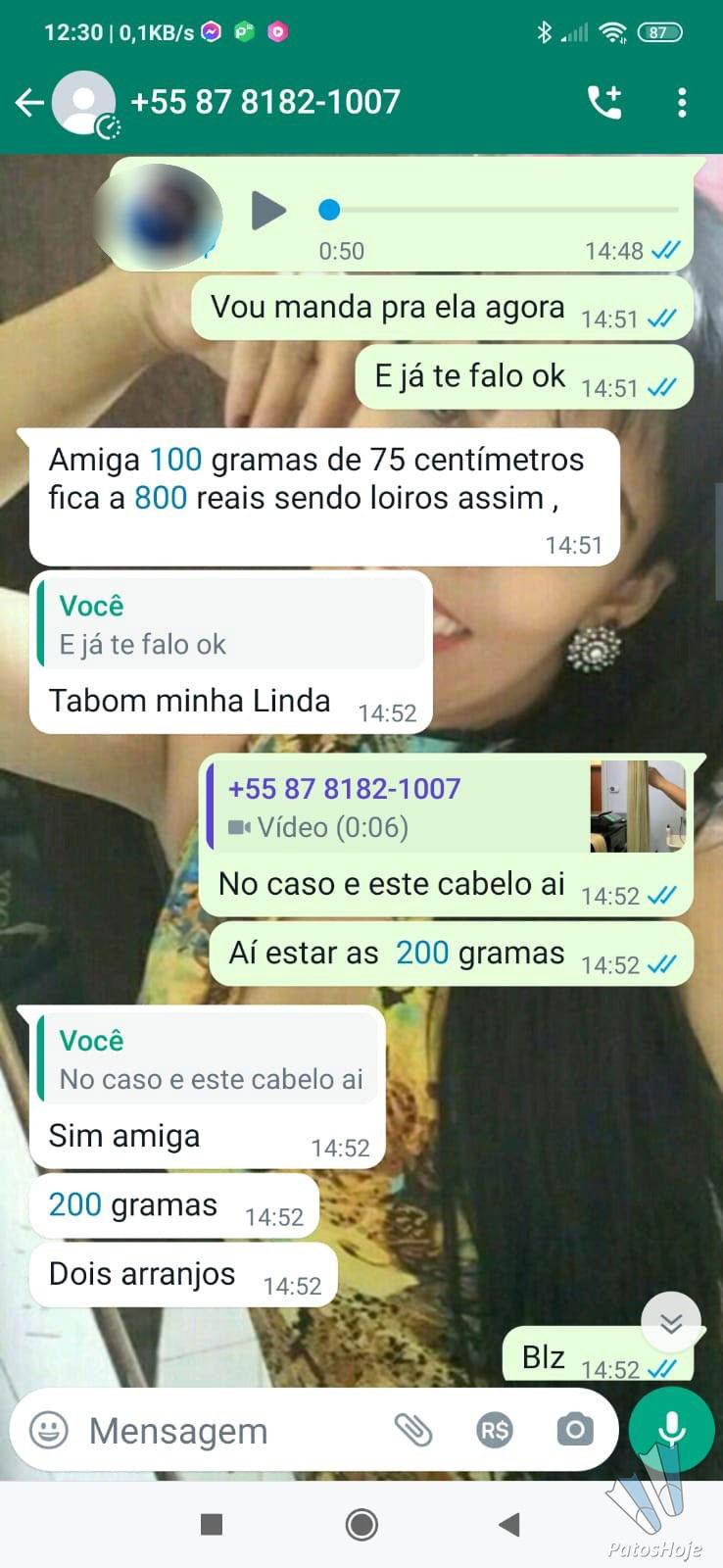Go to the system home screen
723x1568 pixels.
[361, 1524]
